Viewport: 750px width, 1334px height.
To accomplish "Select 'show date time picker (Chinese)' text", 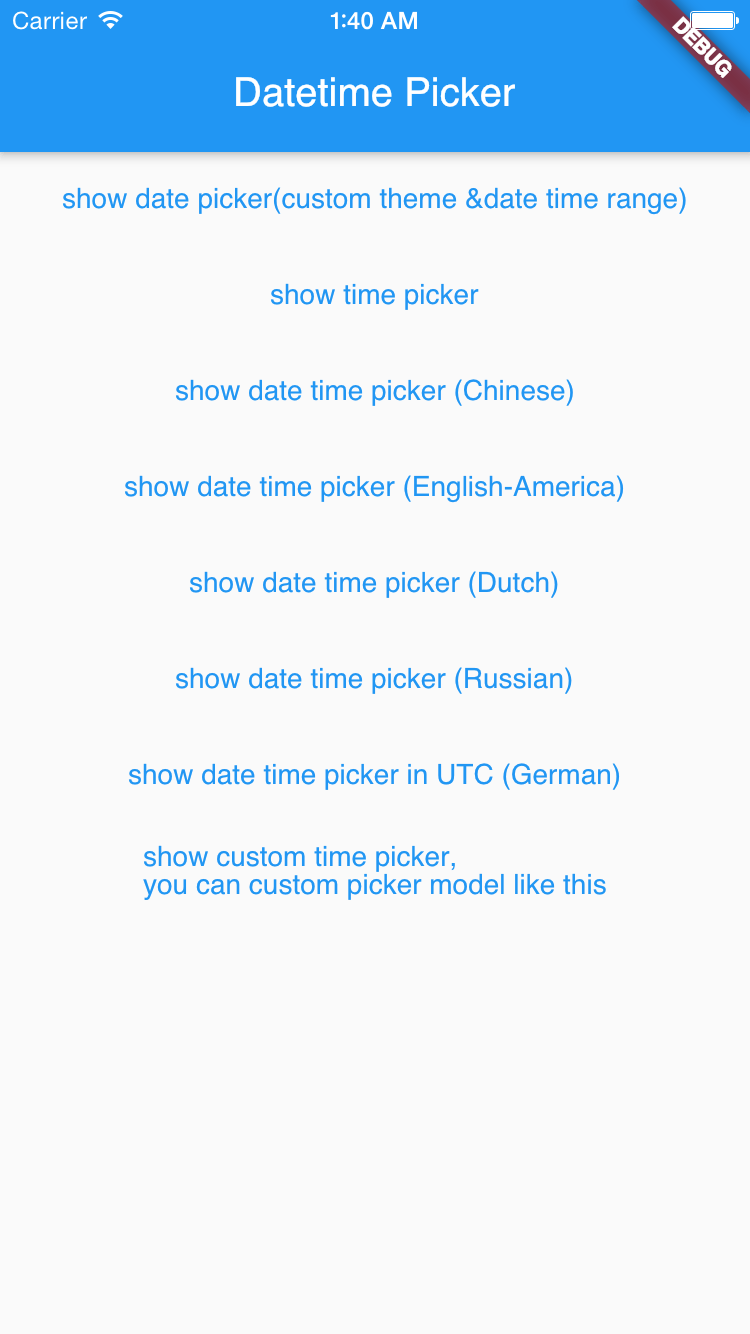I will click(374, 391).
